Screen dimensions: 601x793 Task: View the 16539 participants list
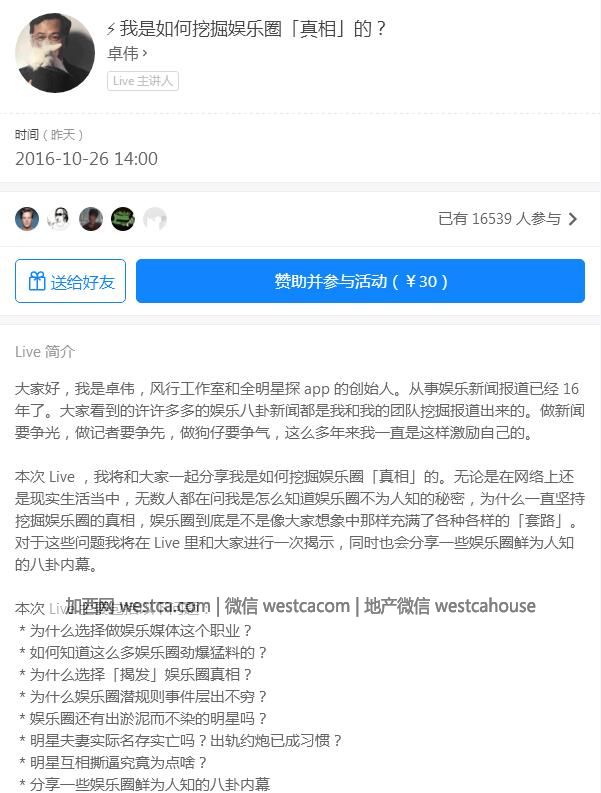(x=507, y=219)
